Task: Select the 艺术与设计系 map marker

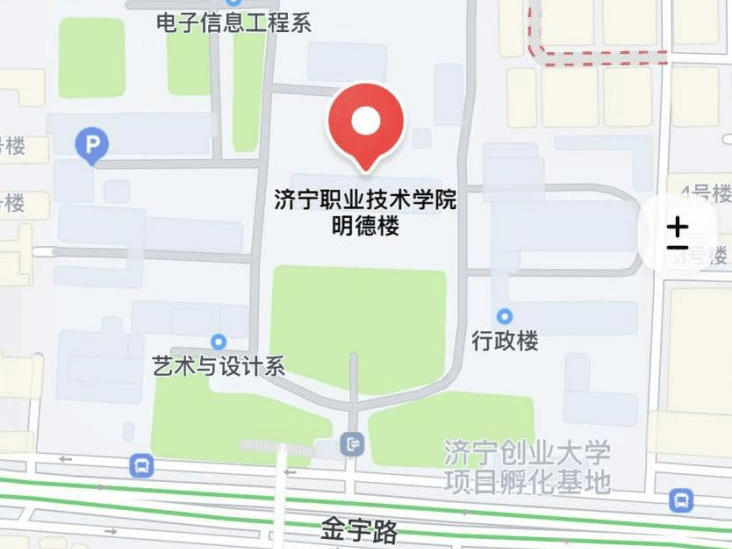Action: [218, 342]
